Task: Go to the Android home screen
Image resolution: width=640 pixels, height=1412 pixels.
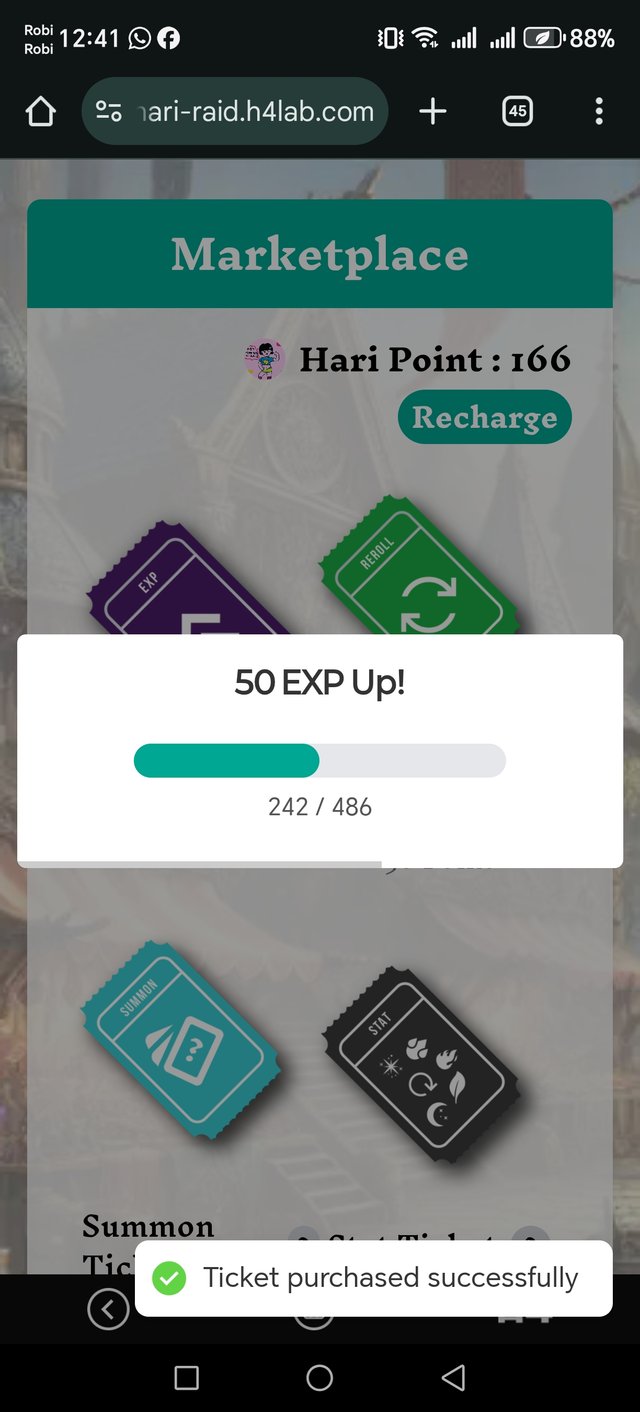Action: tap(319, 1378)
